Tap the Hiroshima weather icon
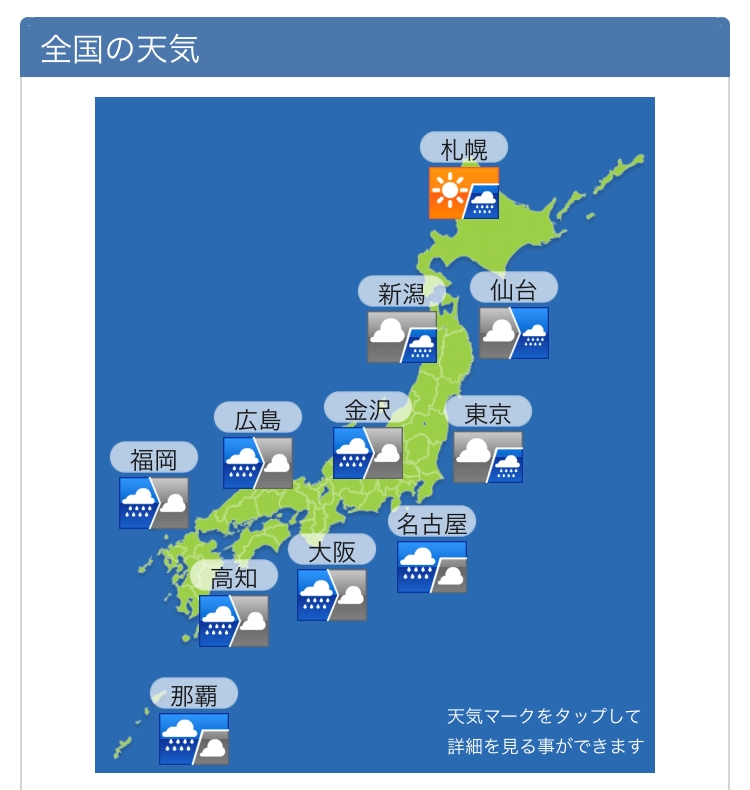The image size is (750, 790). (x=257, y=463)
